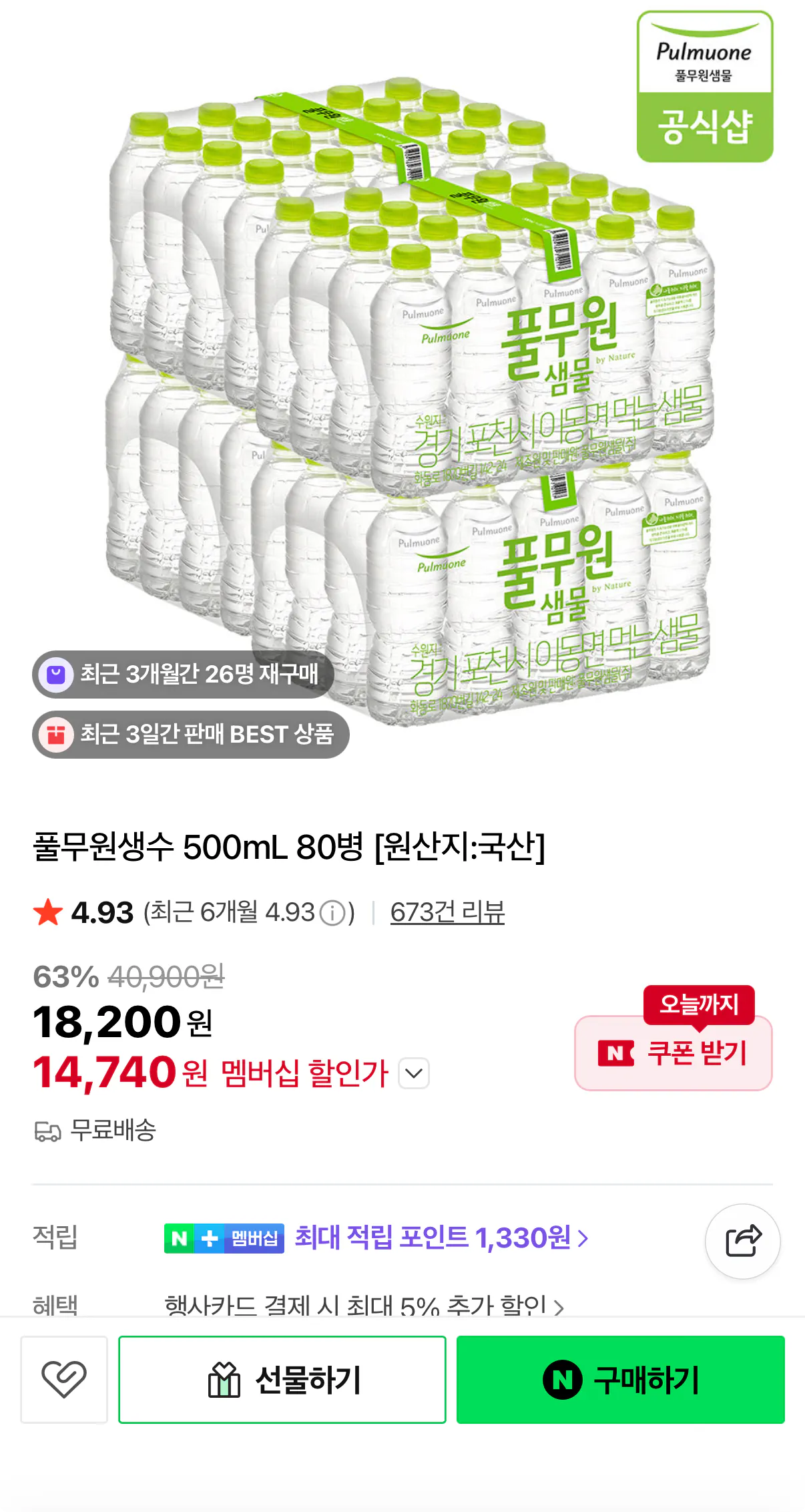Expand the membership discount price details
The width and height of the screenshot is (805, 1512).
click(x=415, y=1074)
